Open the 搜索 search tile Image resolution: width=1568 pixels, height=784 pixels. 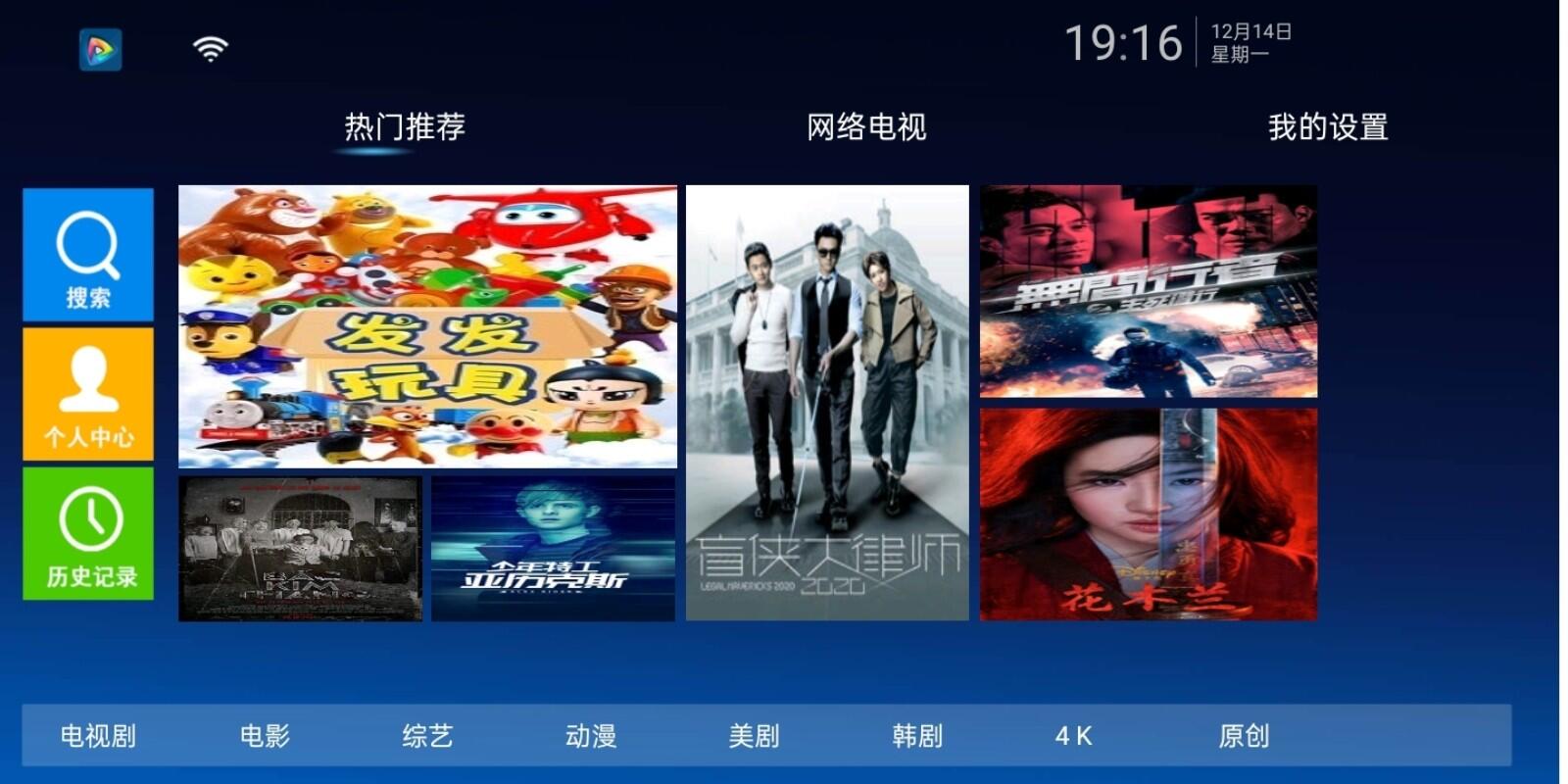click(x=88, y=255)
